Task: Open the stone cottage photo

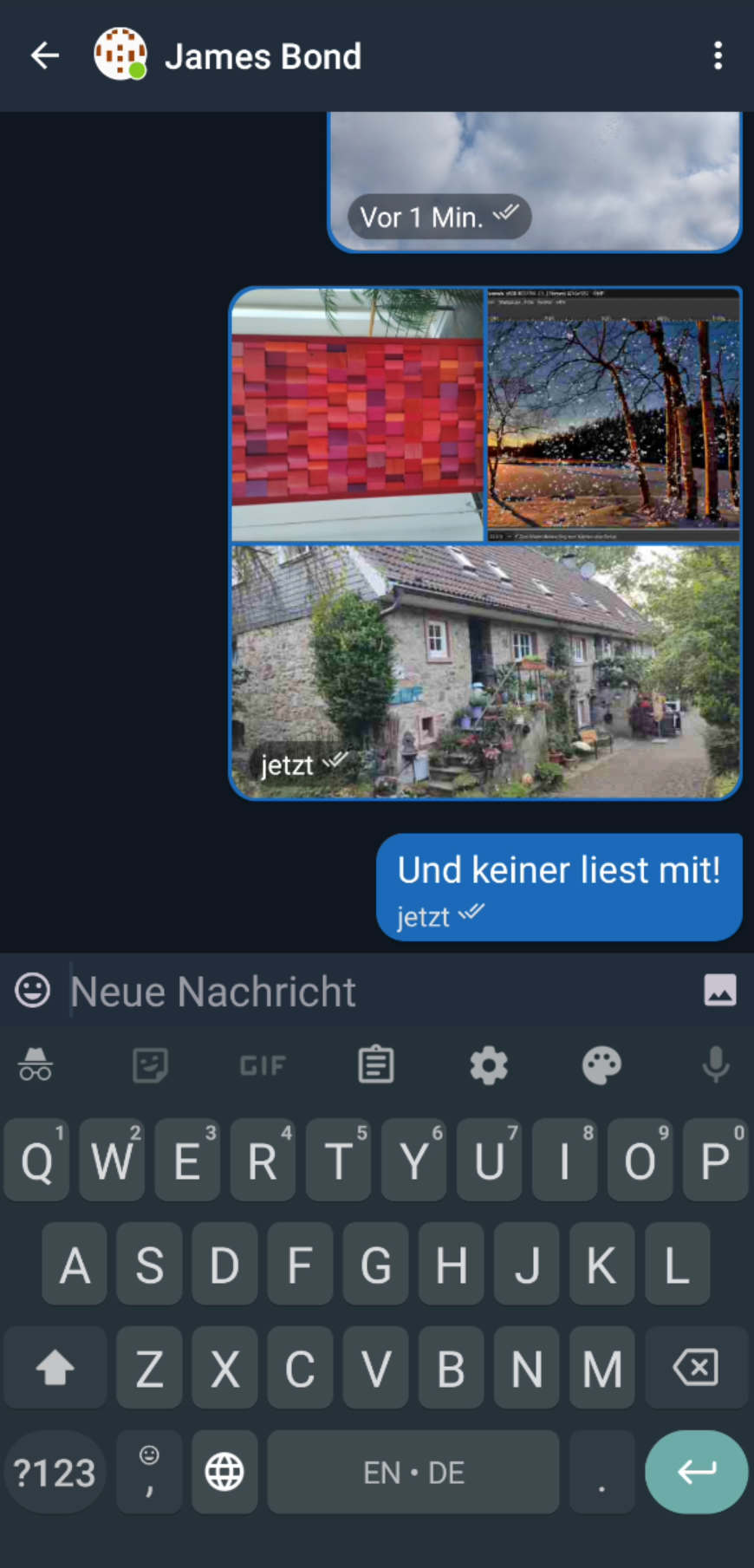Action: tap(485, 671)
